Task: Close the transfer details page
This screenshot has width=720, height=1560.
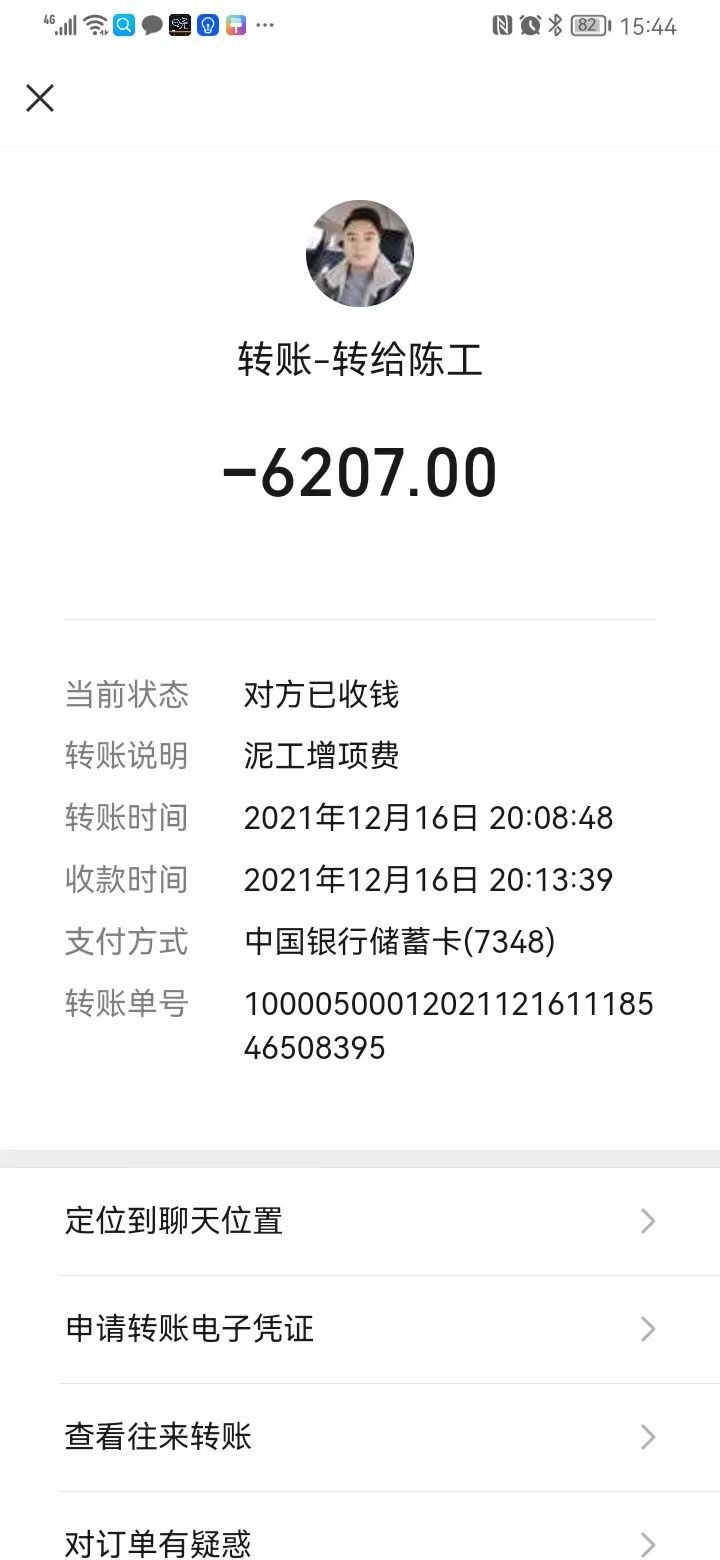Action: [x=40, y=98]
